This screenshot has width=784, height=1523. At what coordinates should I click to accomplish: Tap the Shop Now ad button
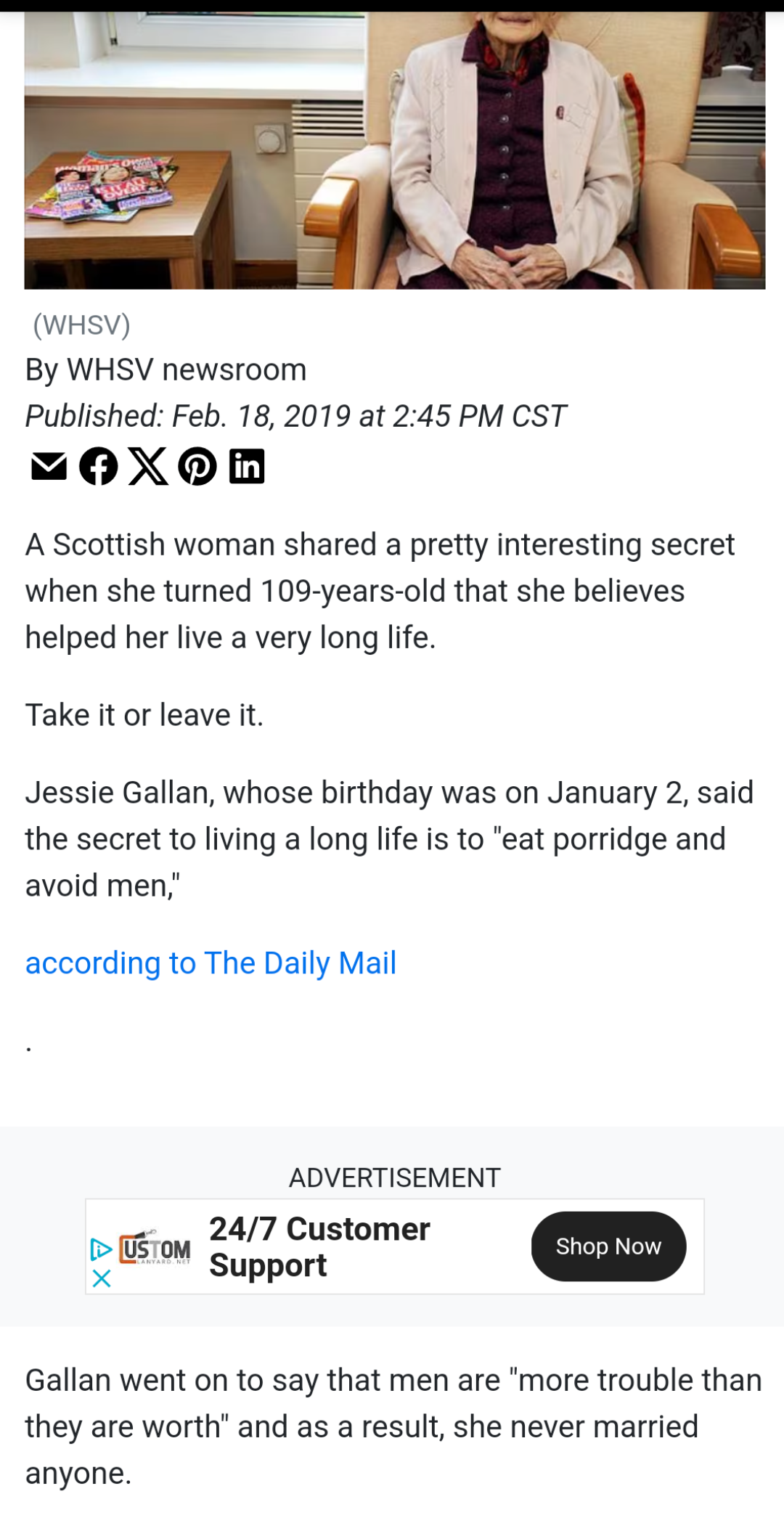click(x=608, y=1246)
